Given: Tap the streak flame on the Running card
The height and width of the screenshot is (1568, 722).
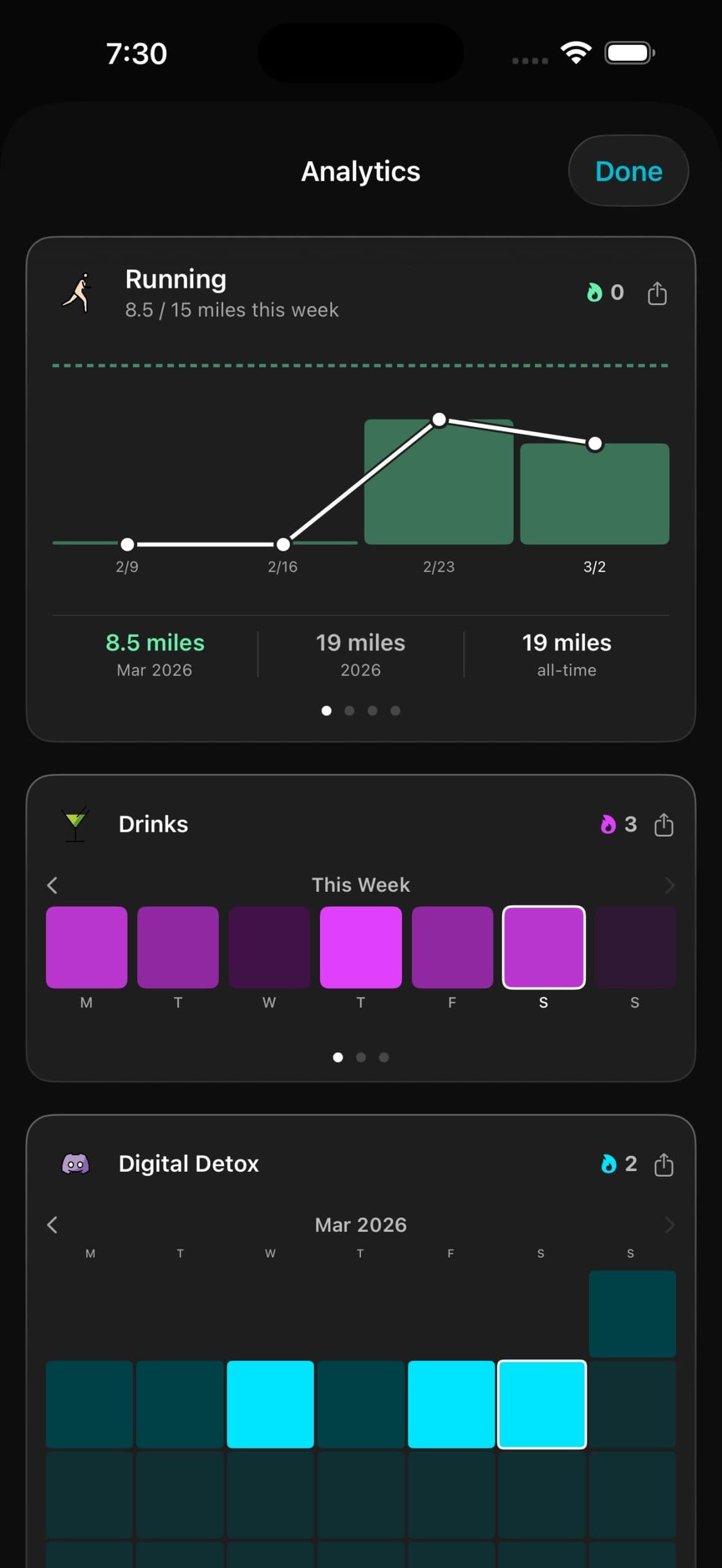Looking at the screenshot, I should coord(594,293).
